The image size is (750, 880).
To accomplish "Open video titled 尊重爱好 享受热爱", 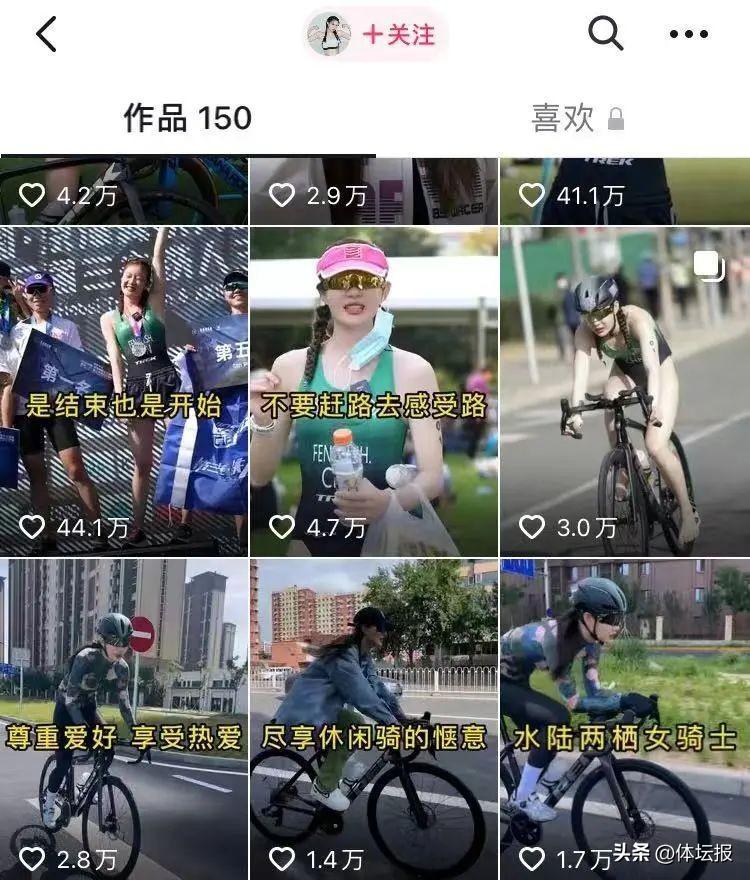I will coord(124,715).
